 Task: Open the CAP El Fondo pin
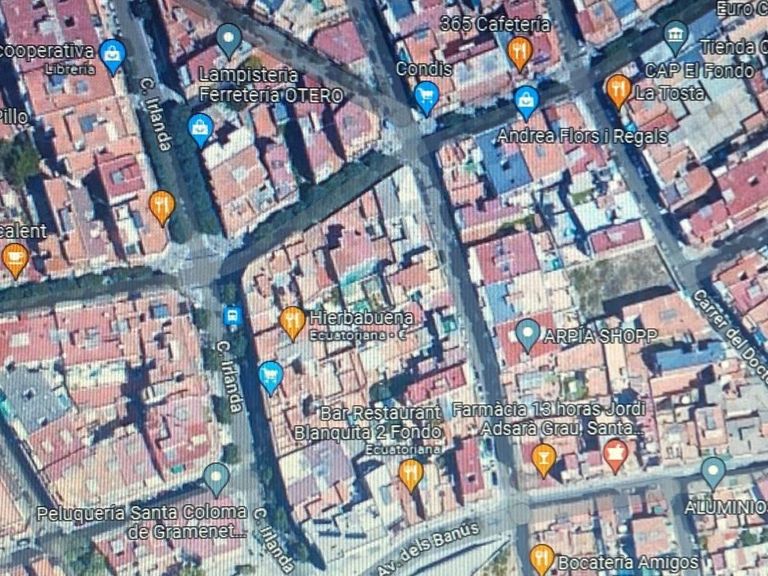675,37
